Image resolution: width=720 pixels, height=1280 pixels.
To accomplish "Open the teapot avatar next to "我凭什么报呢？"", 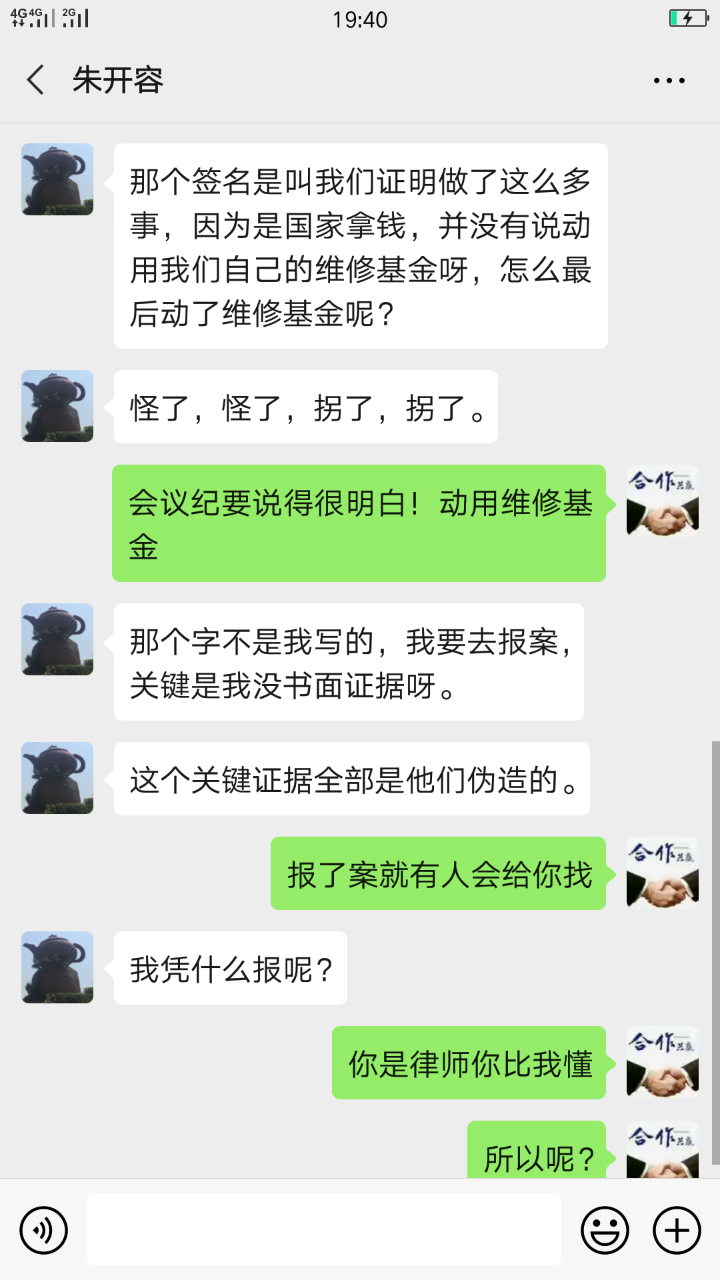I will click(57, 967).
